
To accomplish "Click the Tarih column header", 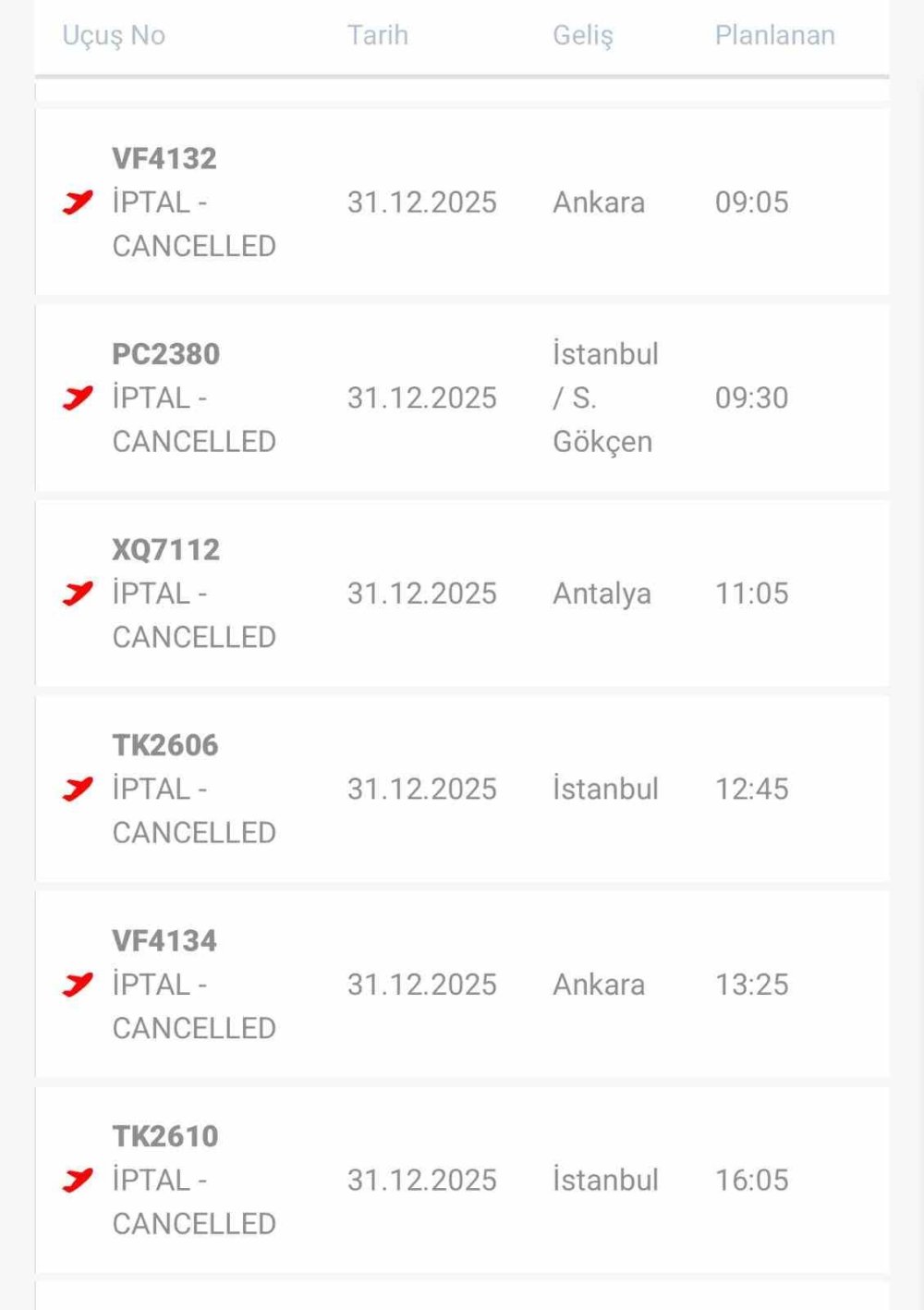I will (x=378, y=35).
